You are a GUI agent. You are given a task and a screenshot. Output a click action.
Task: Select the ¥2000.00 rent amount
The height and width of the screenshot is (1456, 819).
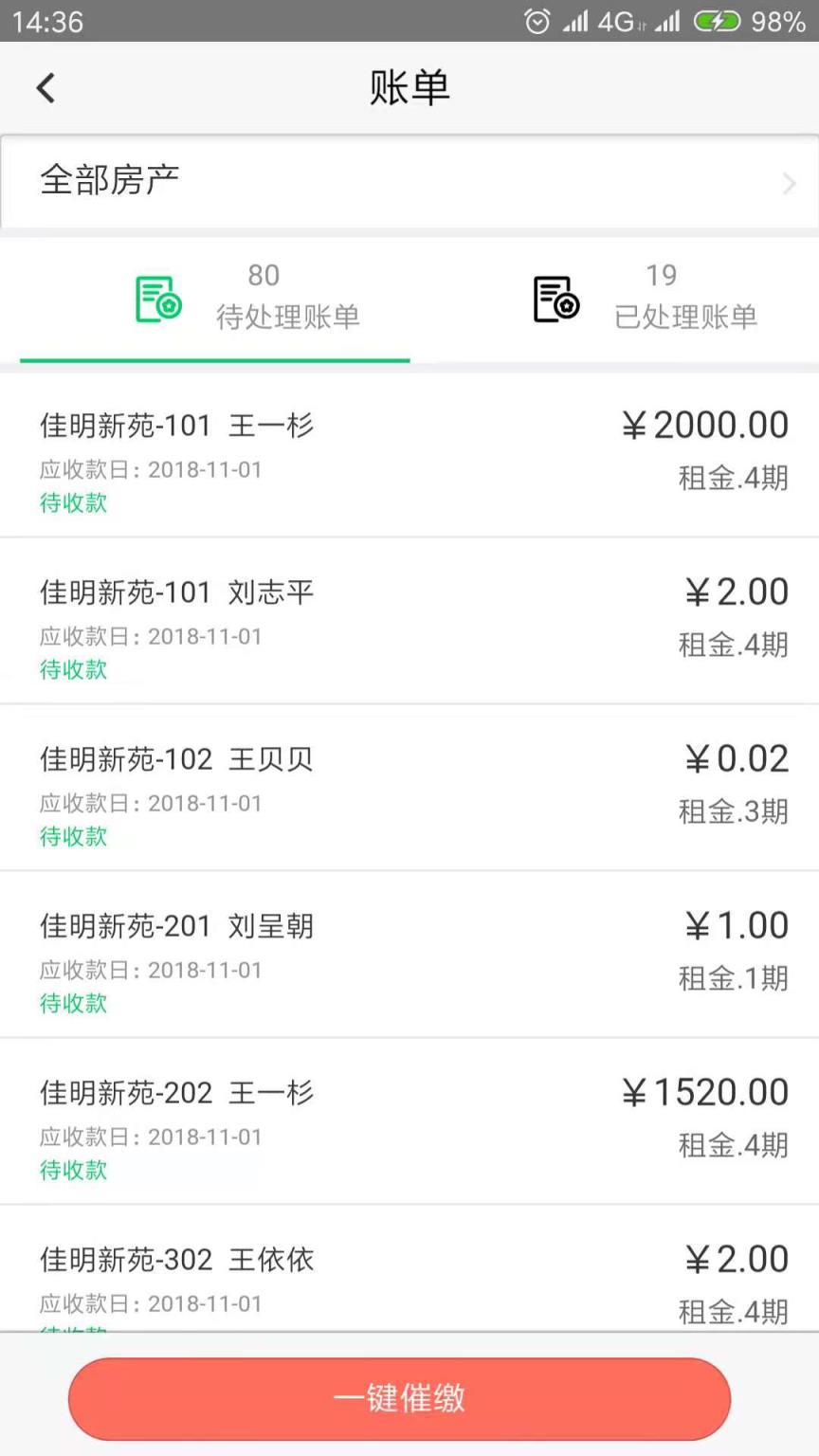point(703,425)
